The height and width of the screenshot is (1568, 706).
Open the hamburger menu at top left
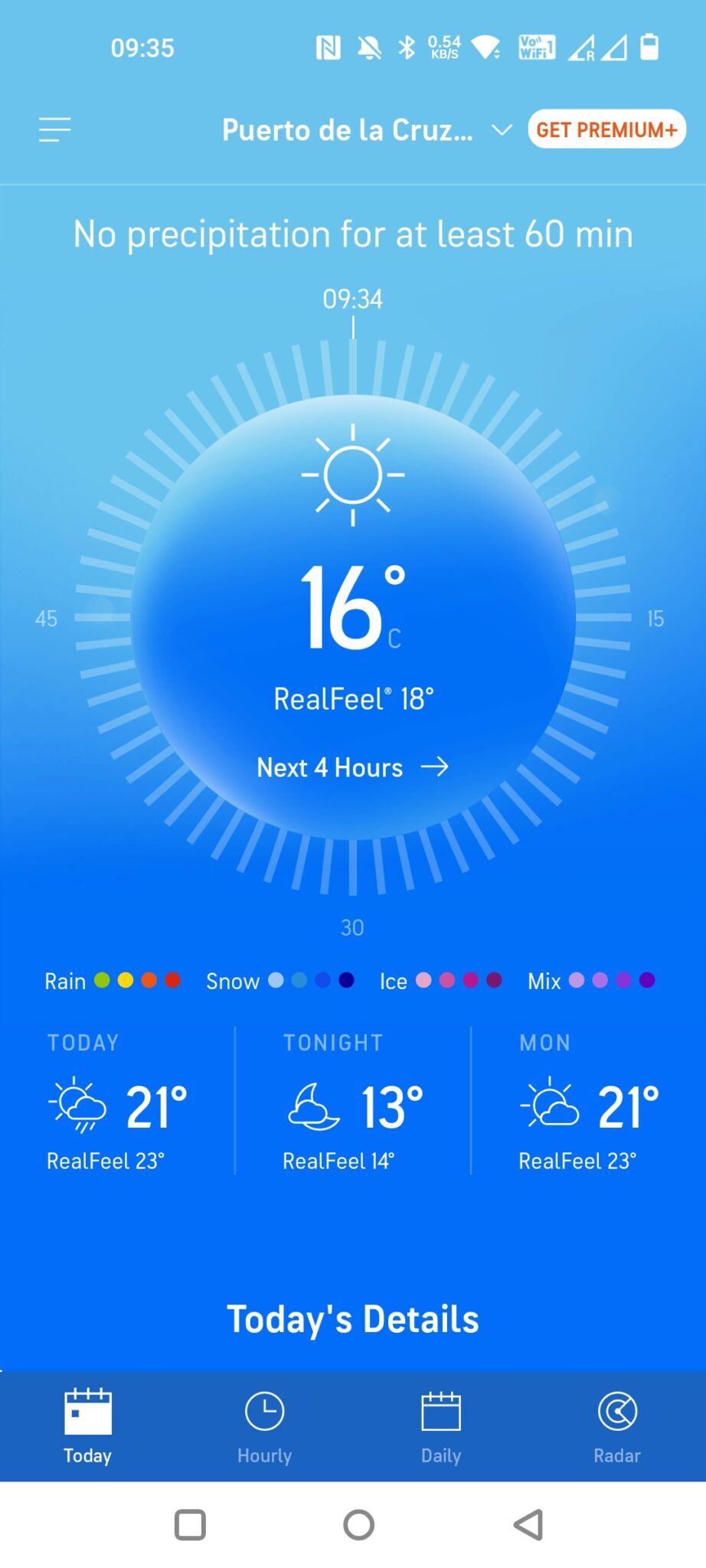54,130
